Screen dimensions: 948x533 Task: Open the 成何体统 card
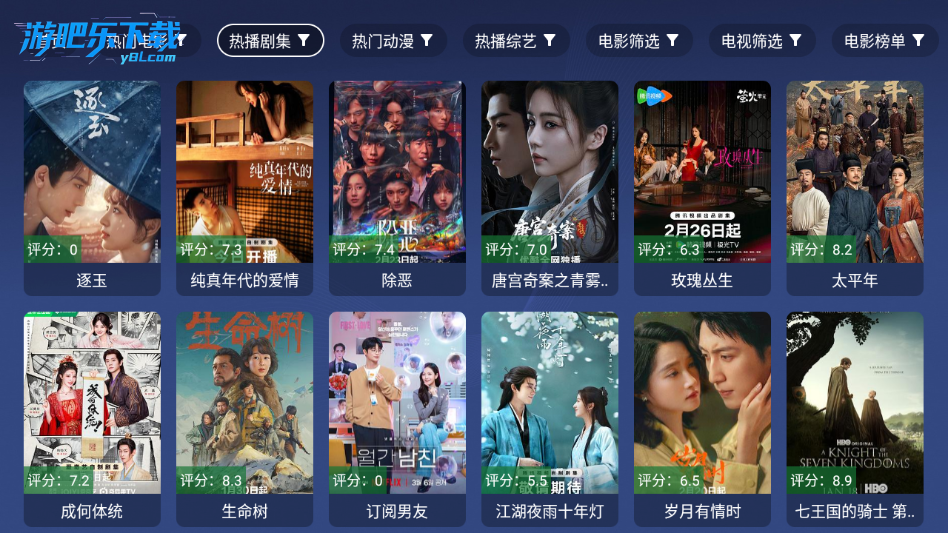(x=92, y=416)
